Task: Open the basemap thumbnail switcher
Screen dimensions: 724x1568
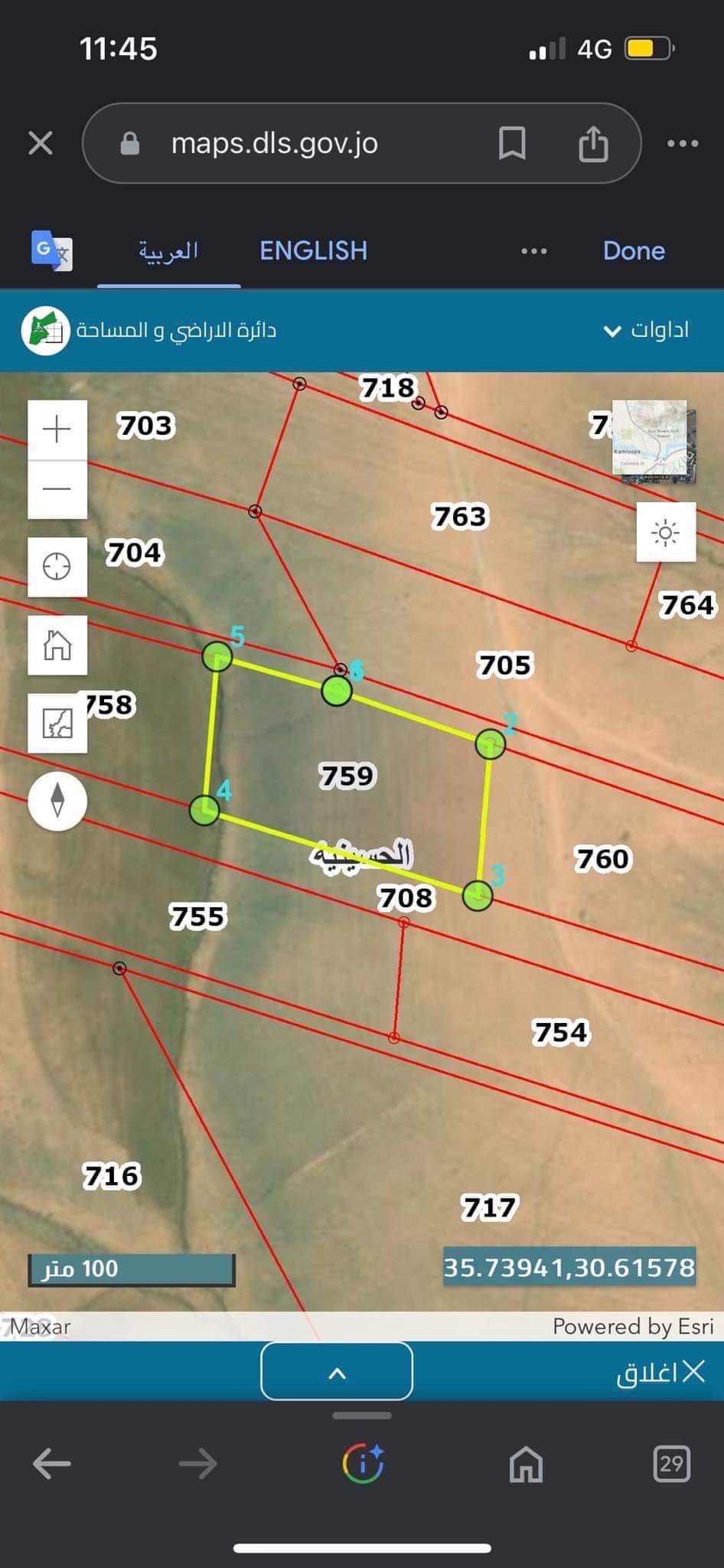Action: tap(654, 442)
